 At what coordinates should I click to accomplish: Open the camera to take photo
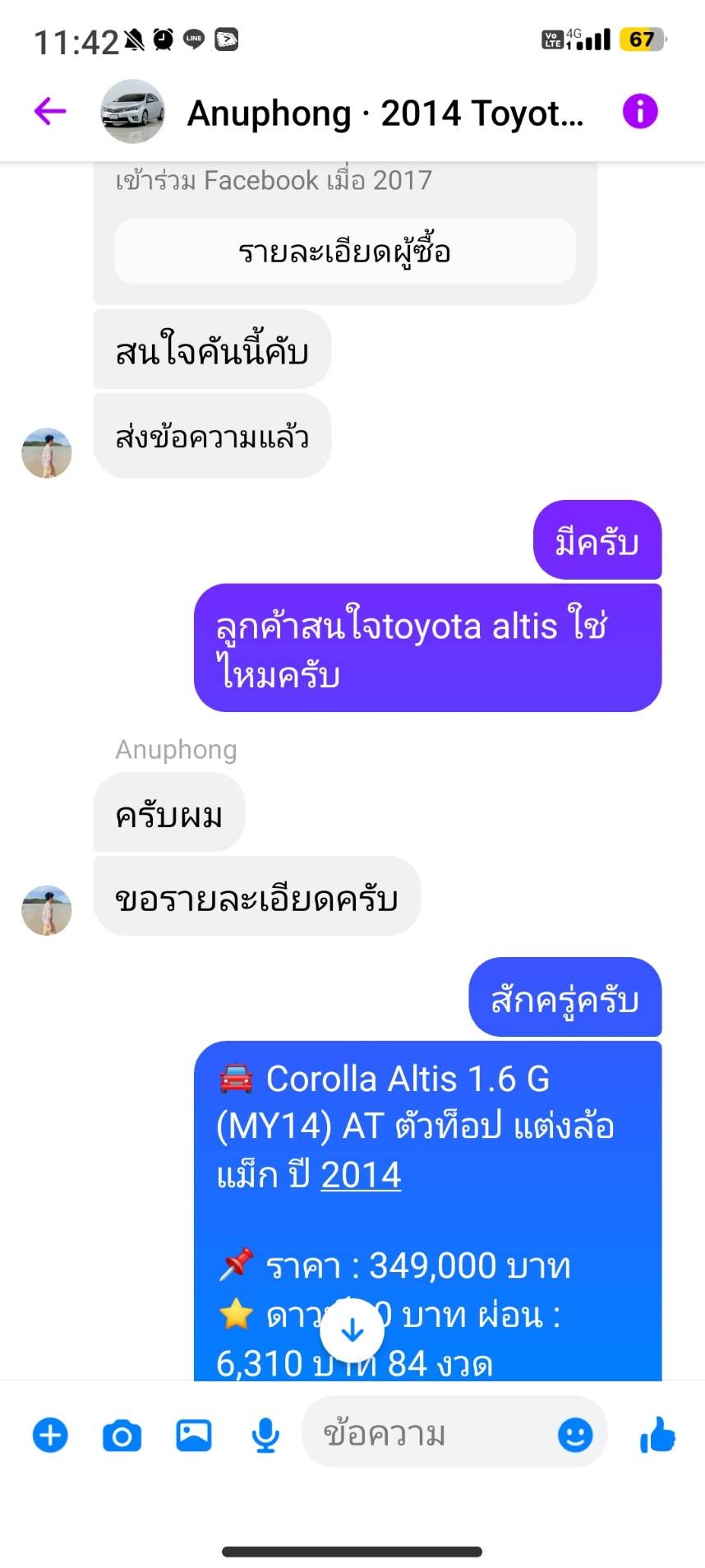(122, 1436)
